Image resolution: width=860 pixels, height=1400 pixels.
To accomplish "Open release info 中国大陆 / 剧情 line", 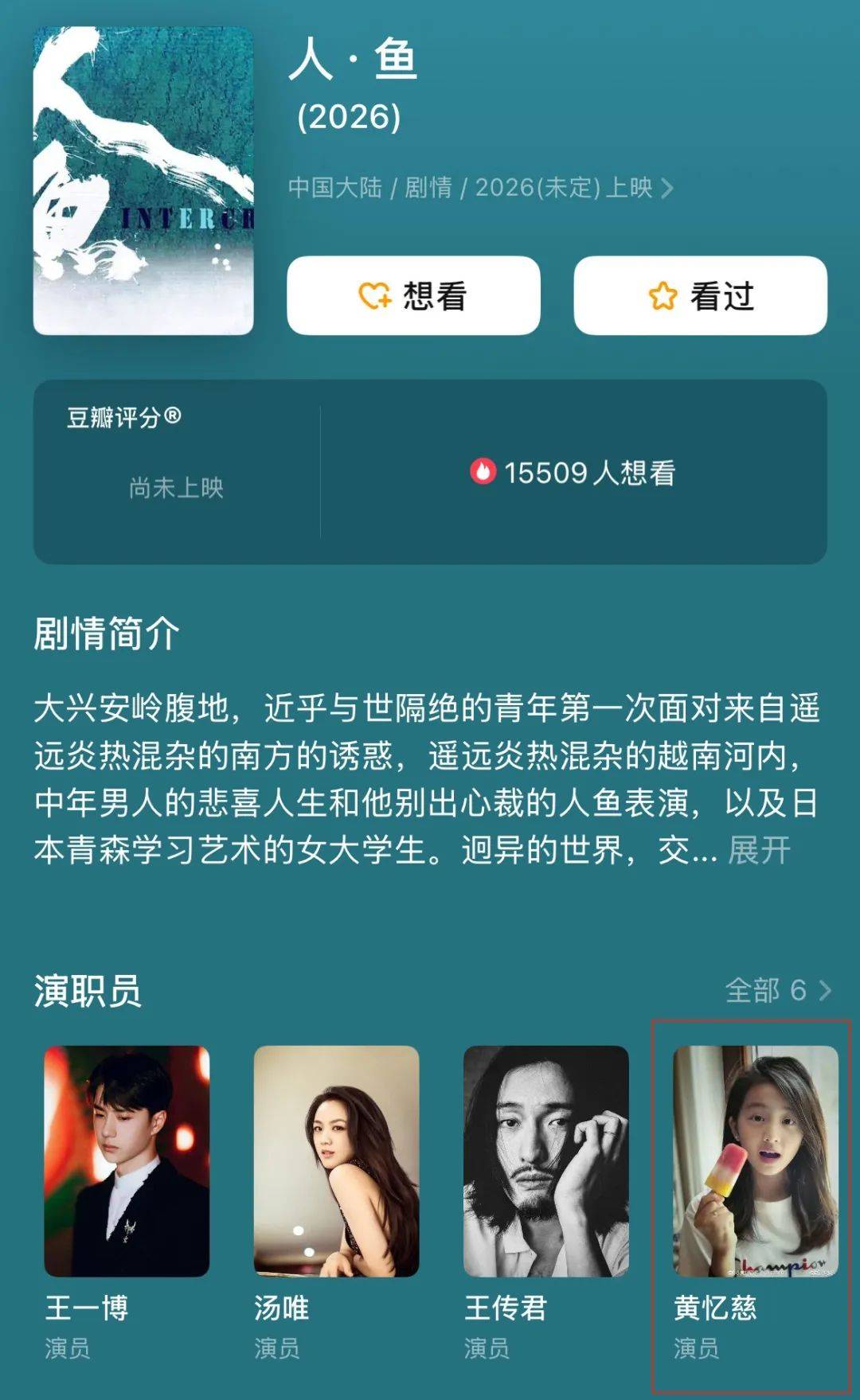I will pyautogui.click(x=480, y=188).
